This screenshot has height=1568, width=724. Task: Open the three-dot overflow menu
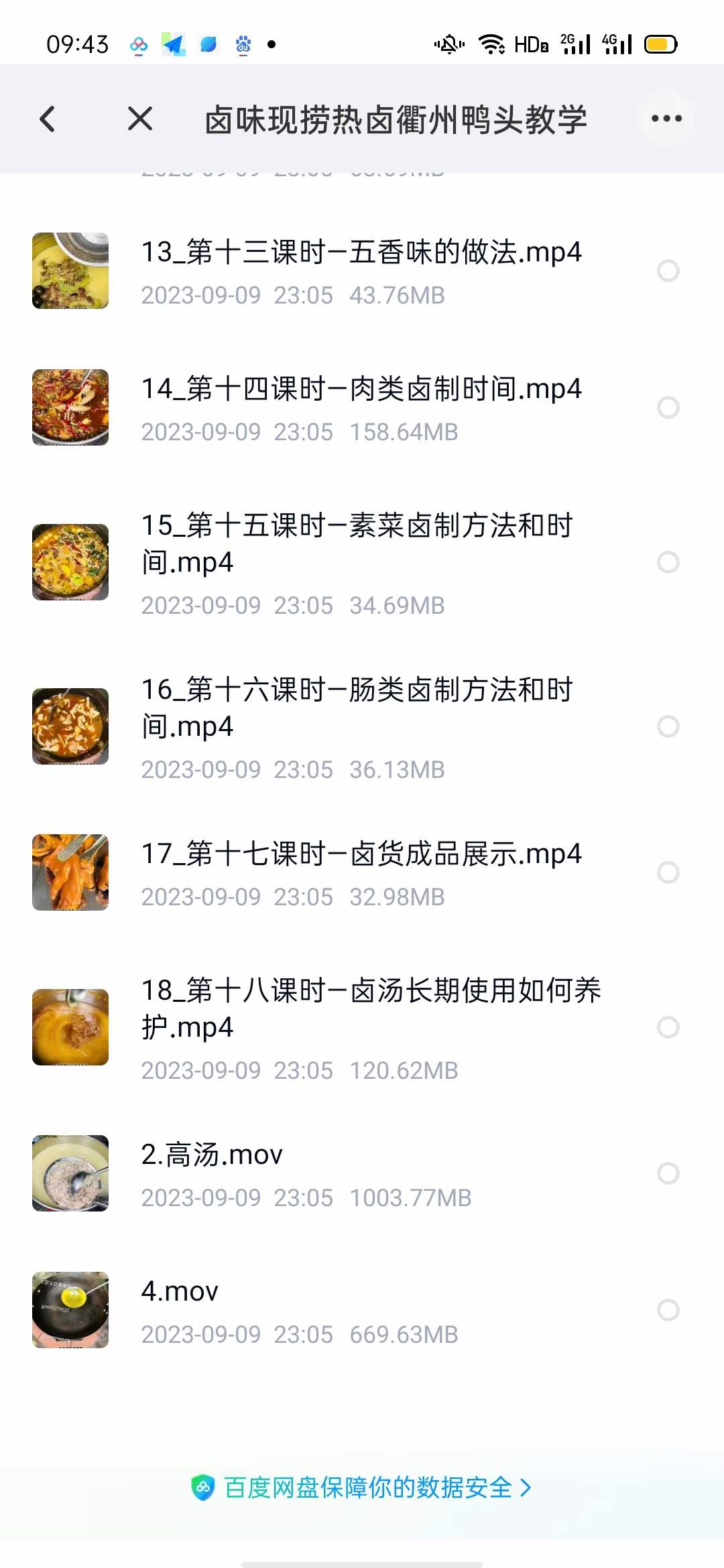tap(665, 119)
